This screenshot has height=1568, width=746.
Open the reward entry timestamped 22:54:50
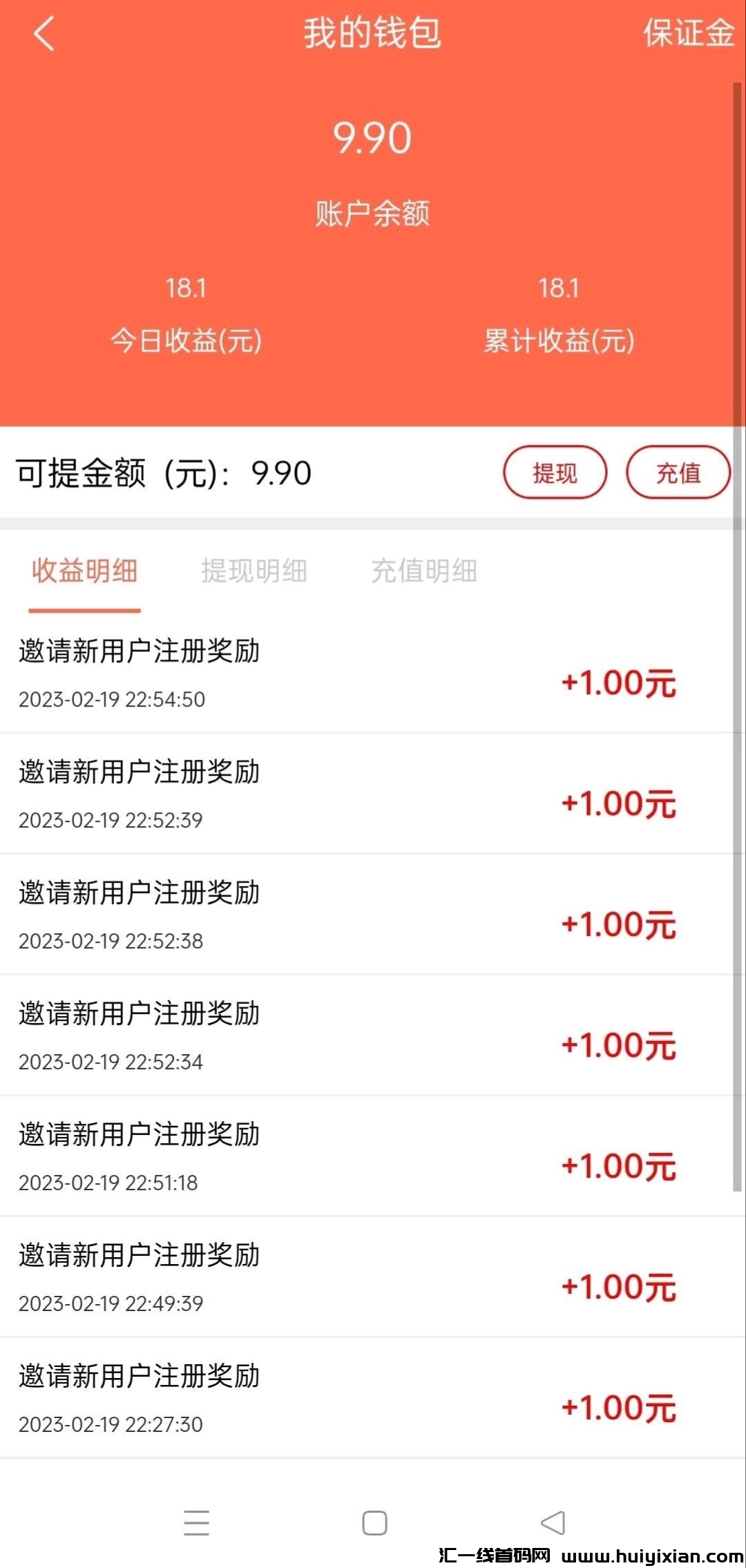276,673
